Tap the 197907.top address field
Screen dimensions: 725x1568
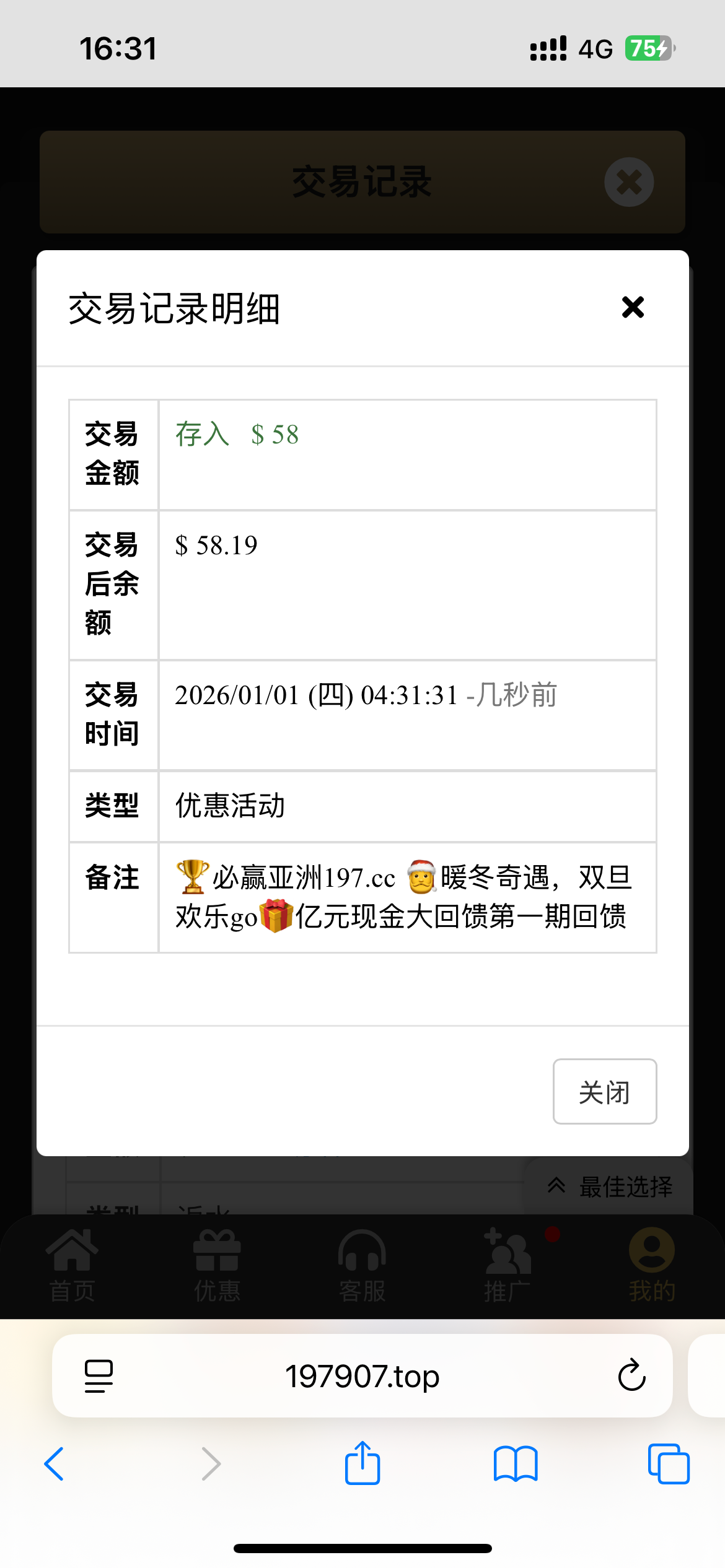[x=362, y=1376]
